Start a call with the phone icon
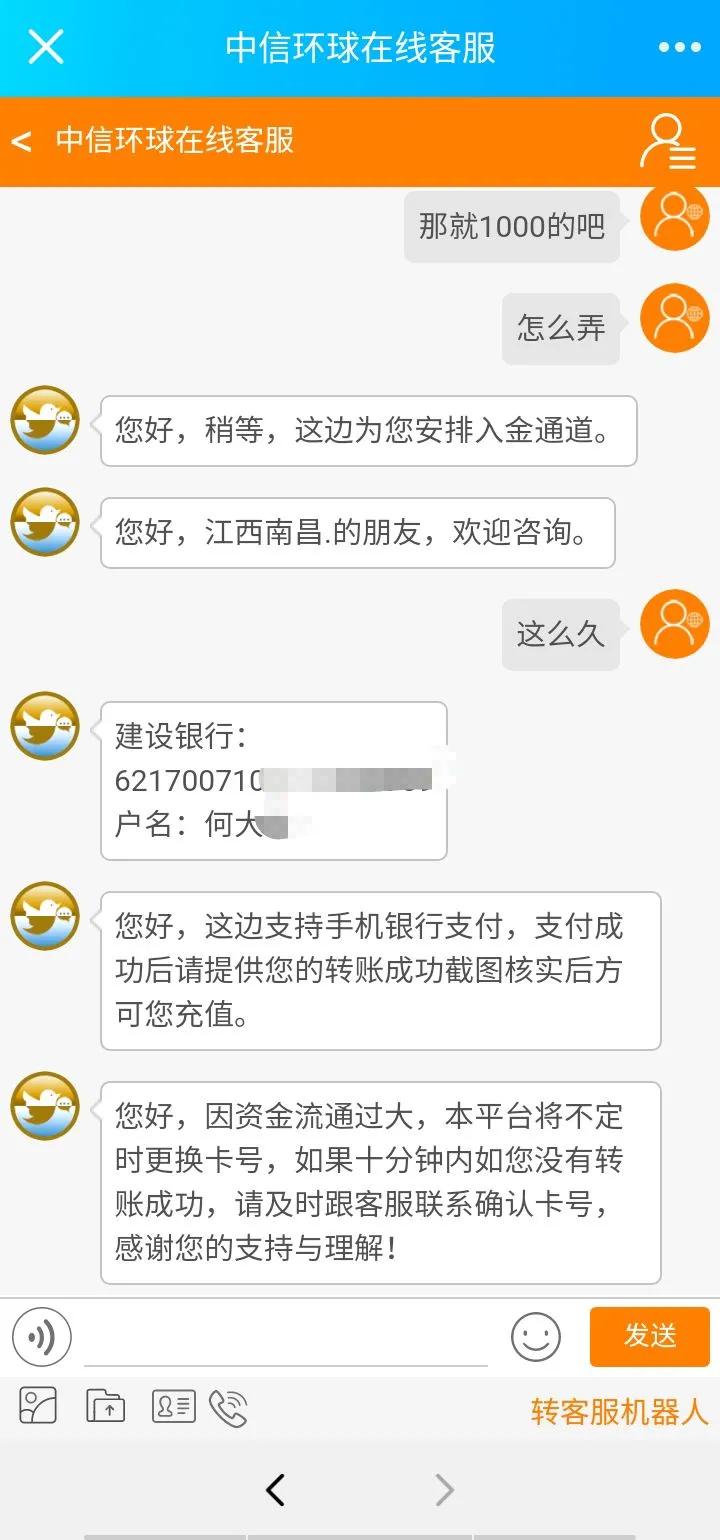This screenshot has height=1540, width=720. [230, 1407]
